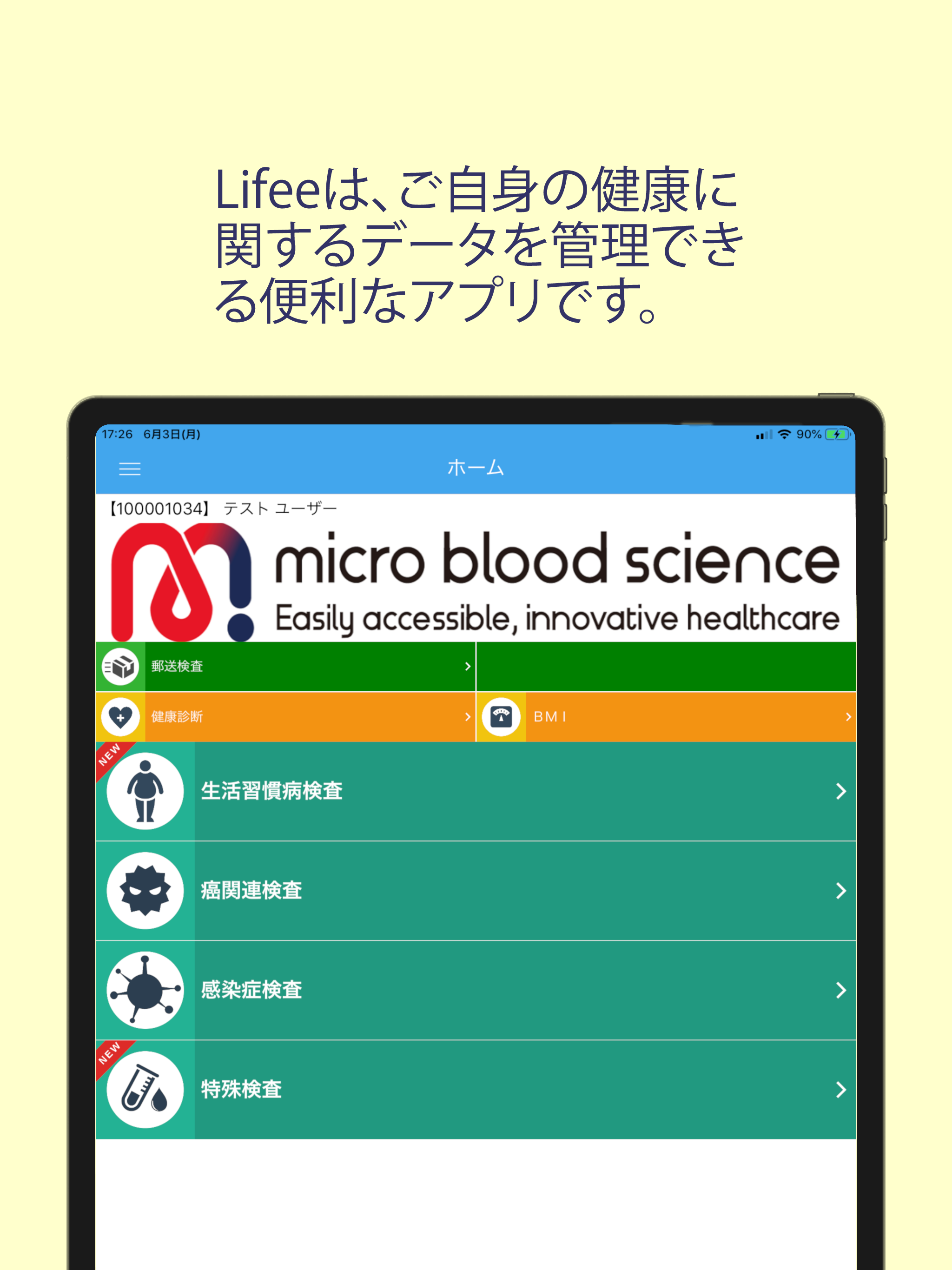Click the test tube icon for 特殊検査
The height and width of the screenshot is (1270, 952).
(x=145, y=1090)
